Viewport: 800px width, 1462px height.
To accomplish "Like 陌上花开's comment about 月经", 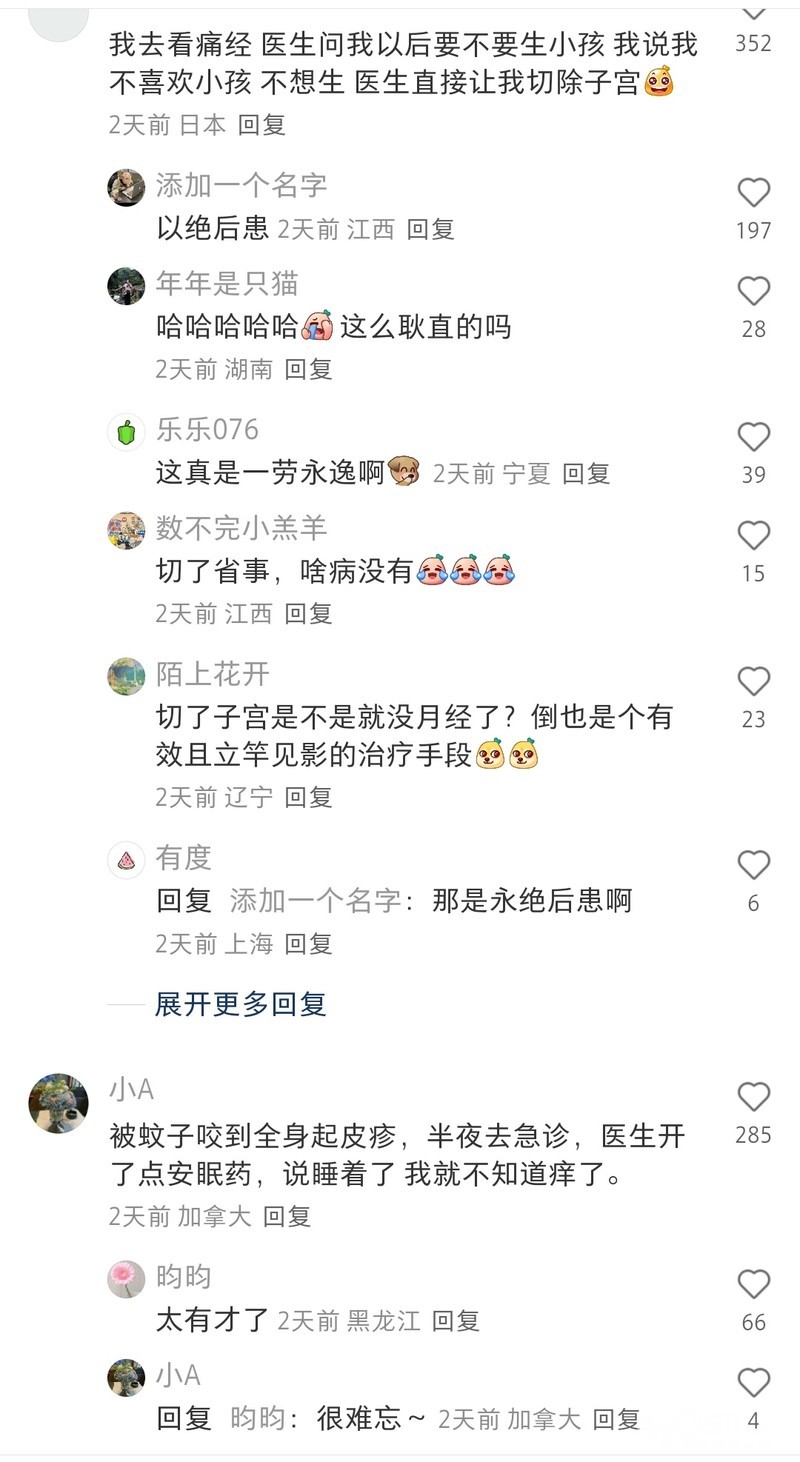I will point(753,682).
